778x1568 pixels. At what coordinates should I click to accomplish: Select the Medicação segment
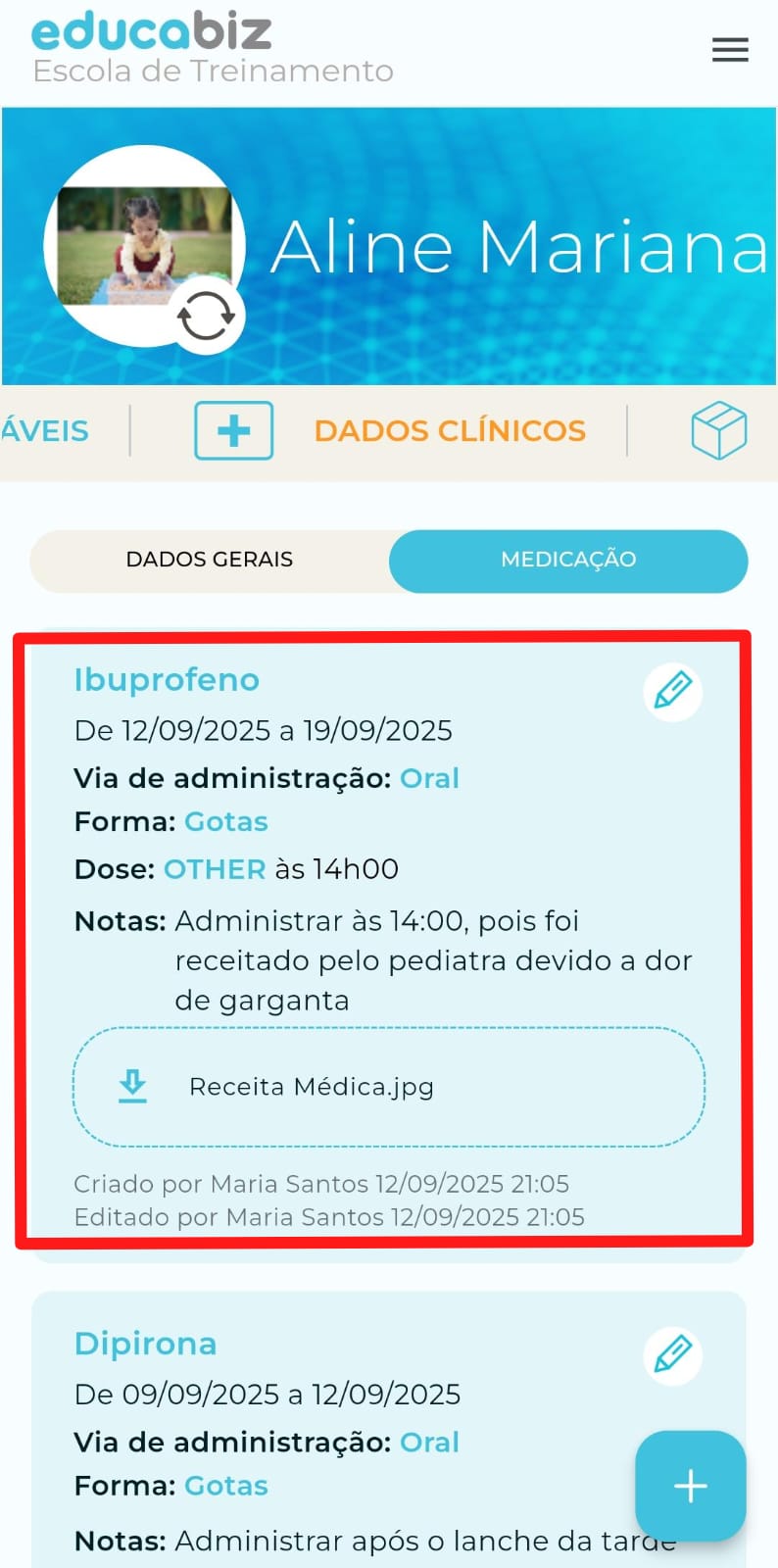(x=568, y=560)
